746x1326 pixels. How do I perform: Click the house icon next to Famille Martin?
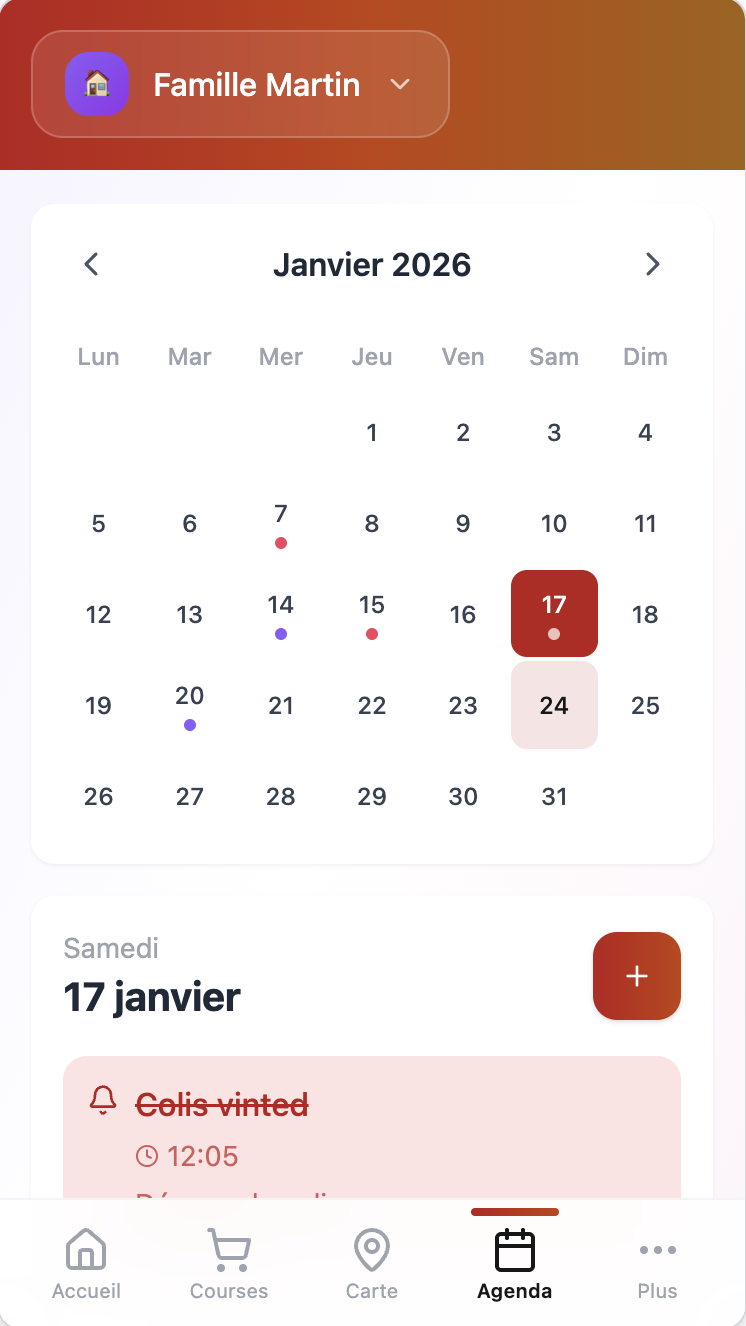click(x=97, y=84)
